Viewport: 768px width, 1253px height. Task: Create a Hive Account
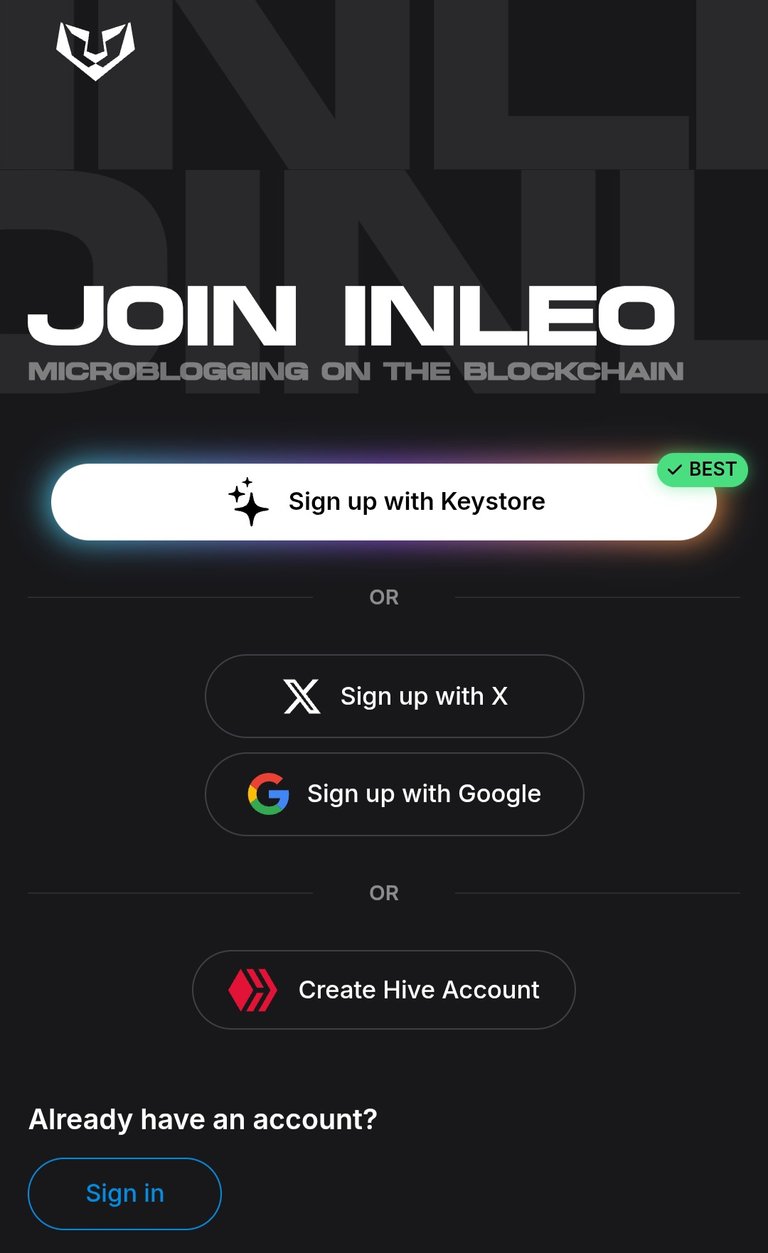384,990
